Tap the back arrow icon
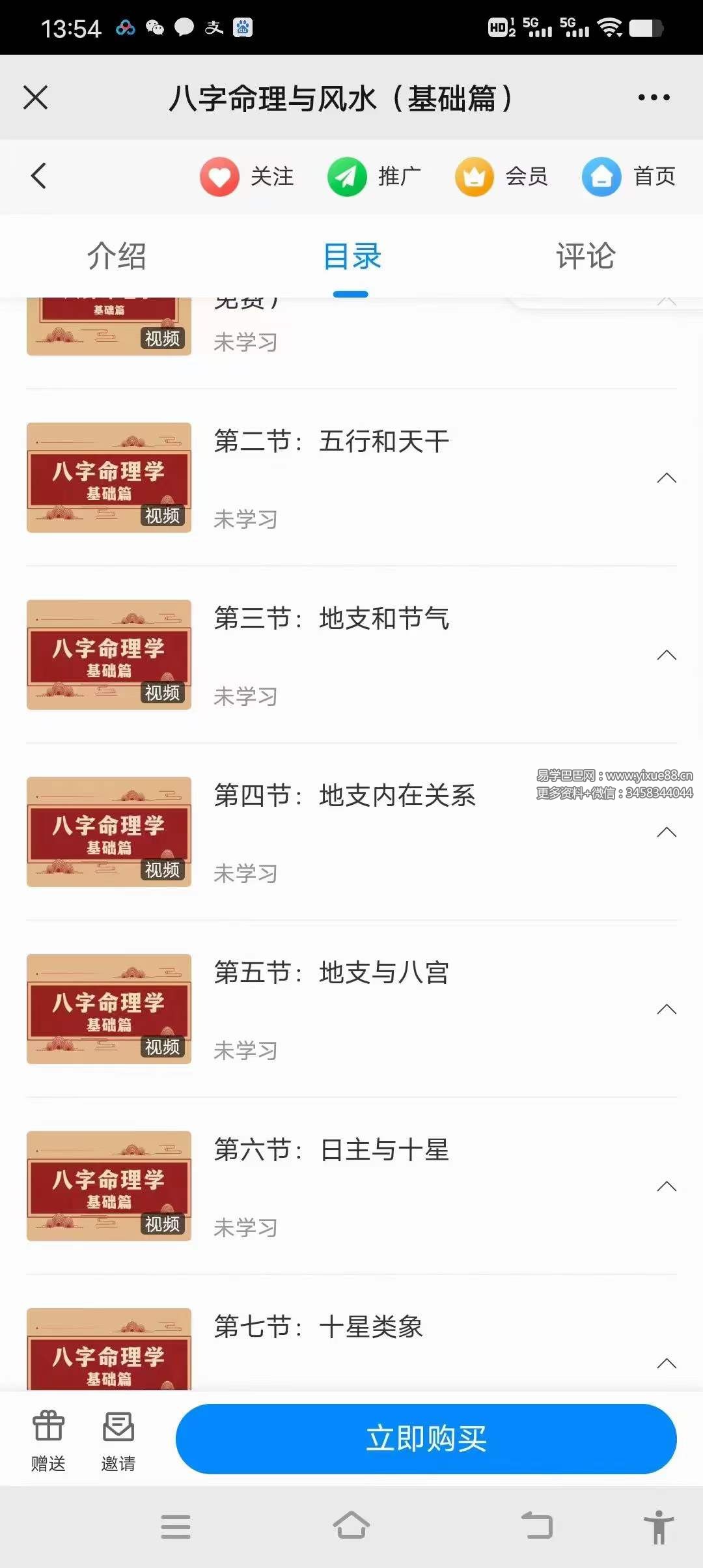This screenshot has height=1568, width=703. coord(37,176)
